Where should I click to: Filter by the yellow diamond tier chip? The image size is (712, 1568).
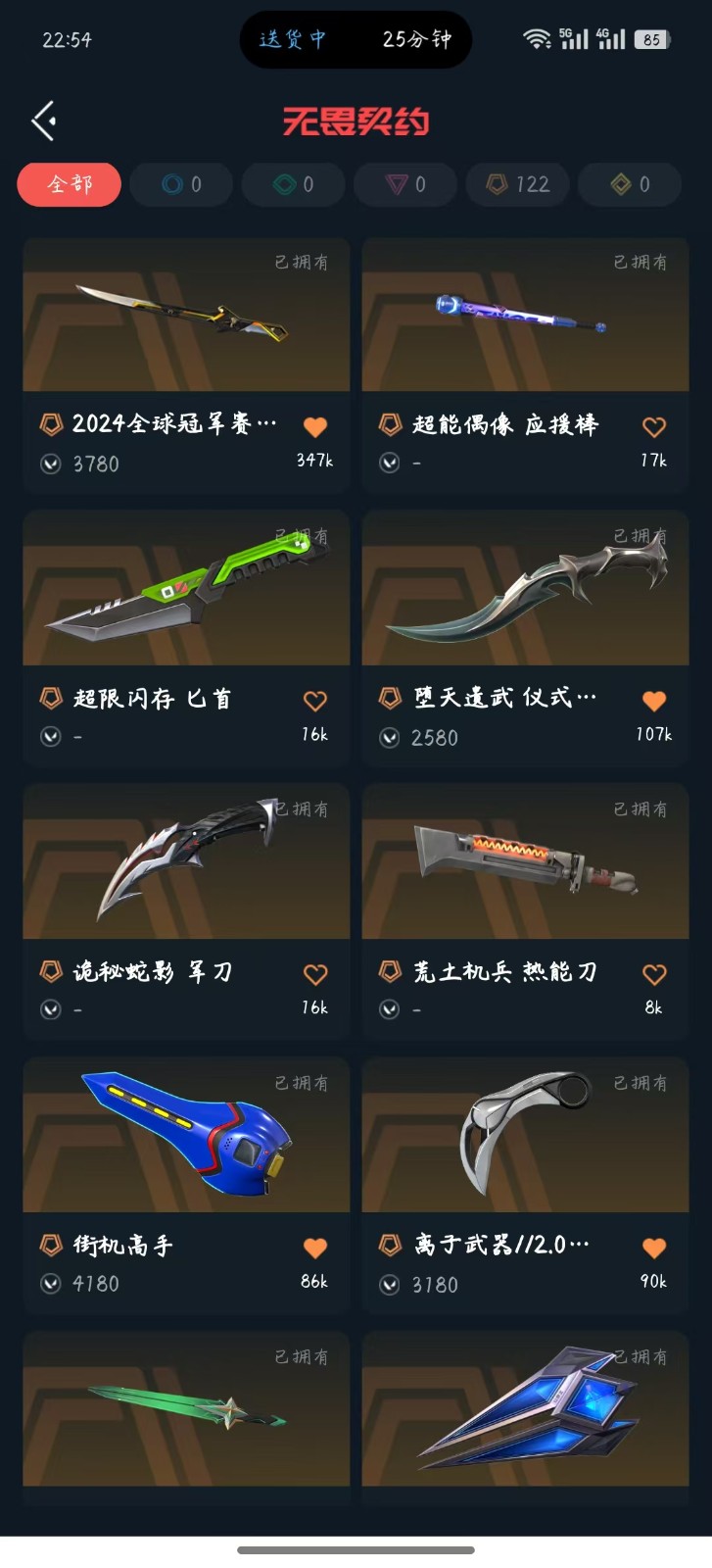click(x=629, y=184)
